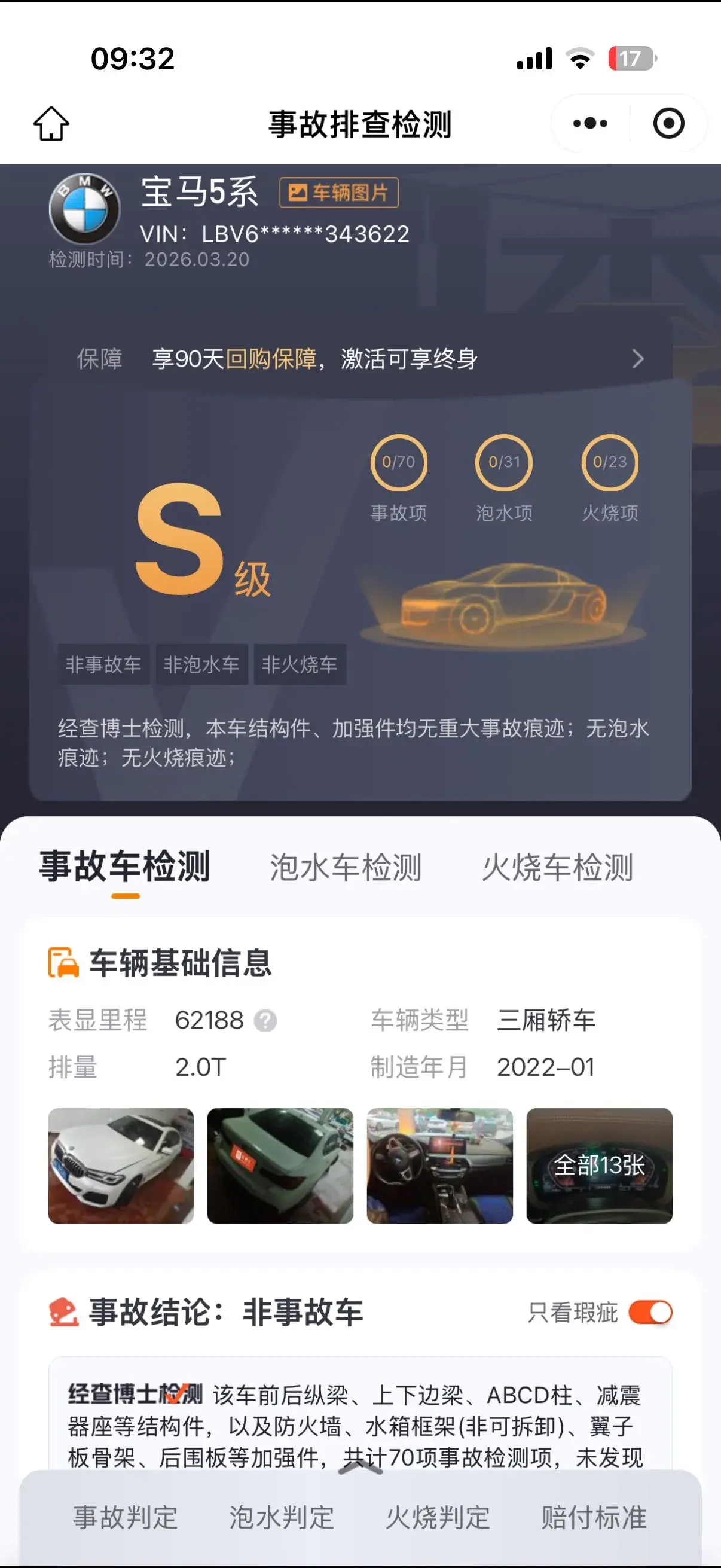Open the interior steering wheel photo
The width and height of the screenshot is (721, 1568).
tap(439, 1166)
